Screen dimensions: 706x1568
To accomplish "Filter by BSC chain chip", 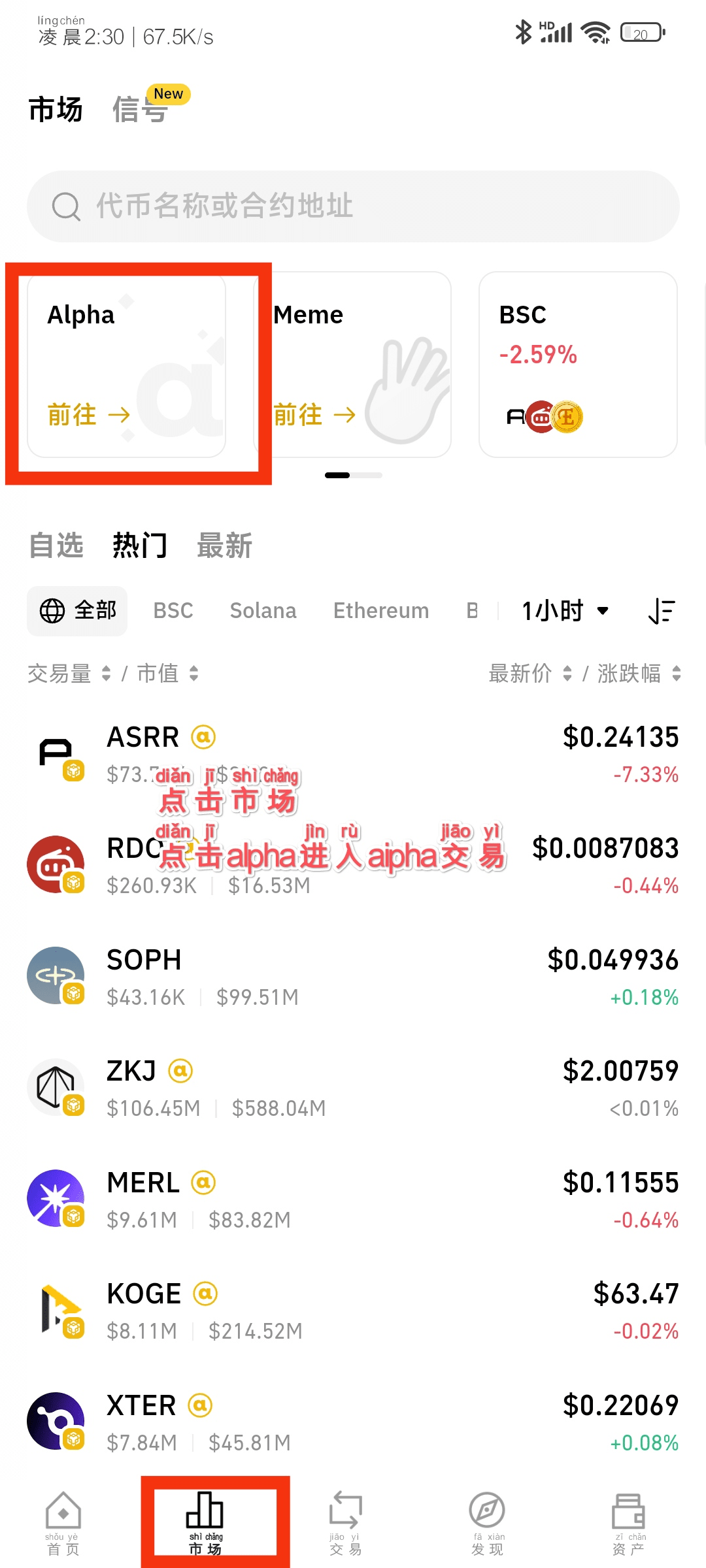I will [173, 611].
